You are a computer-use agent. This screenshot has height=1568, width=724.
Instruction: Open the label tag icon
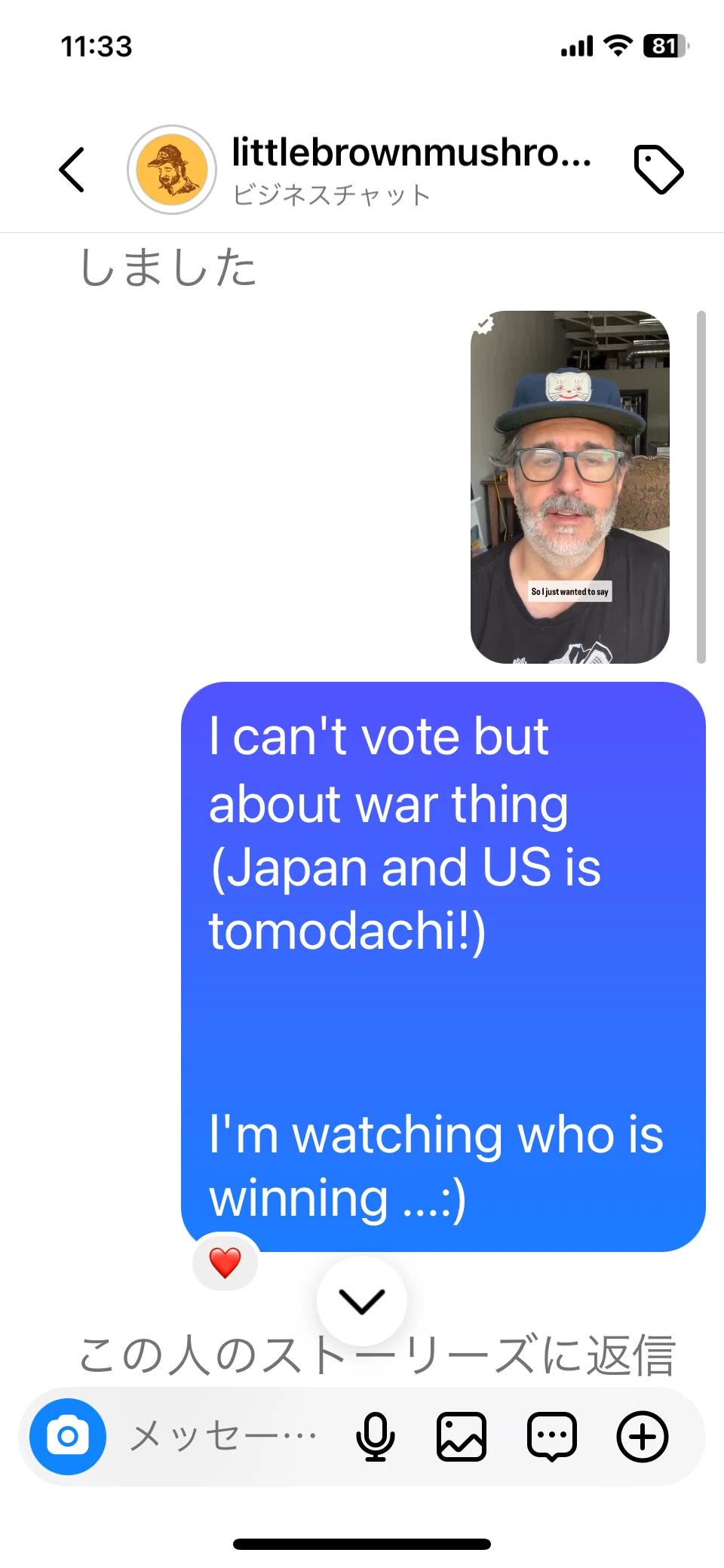pyautogui.click(x=658, y=169)
